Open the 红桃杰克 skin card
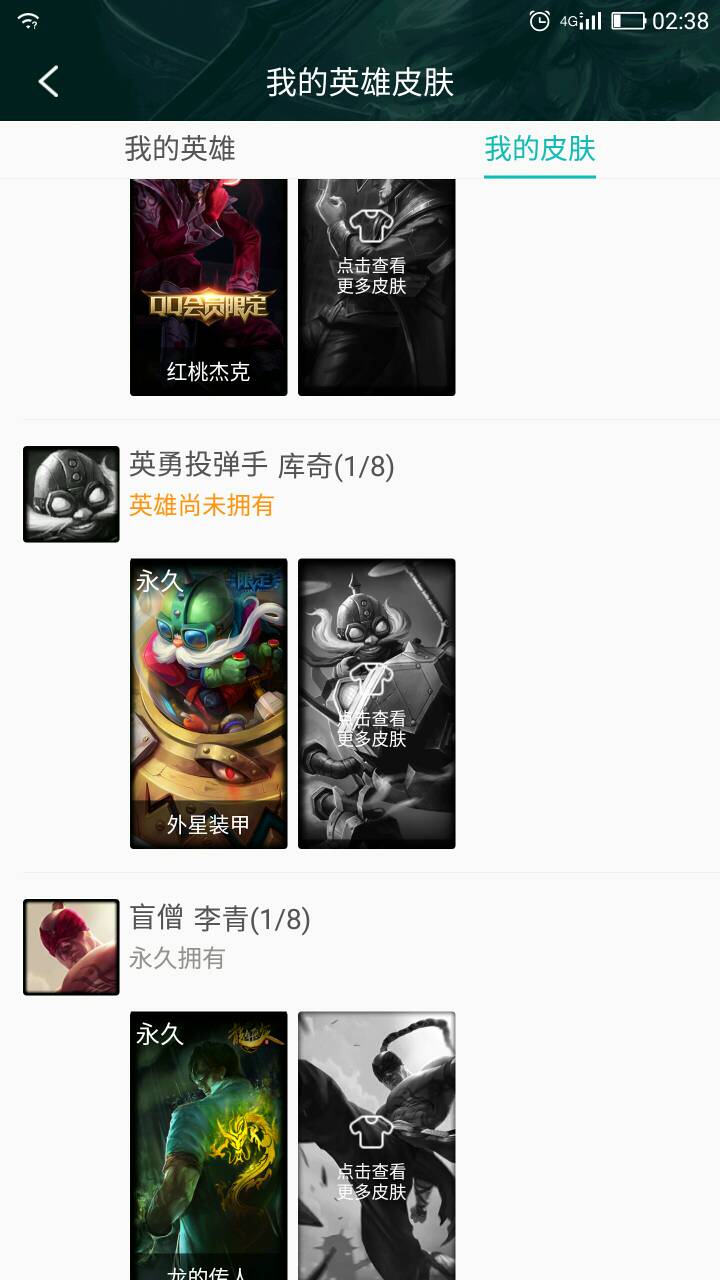720x1280 pixels. coord(208,288)
